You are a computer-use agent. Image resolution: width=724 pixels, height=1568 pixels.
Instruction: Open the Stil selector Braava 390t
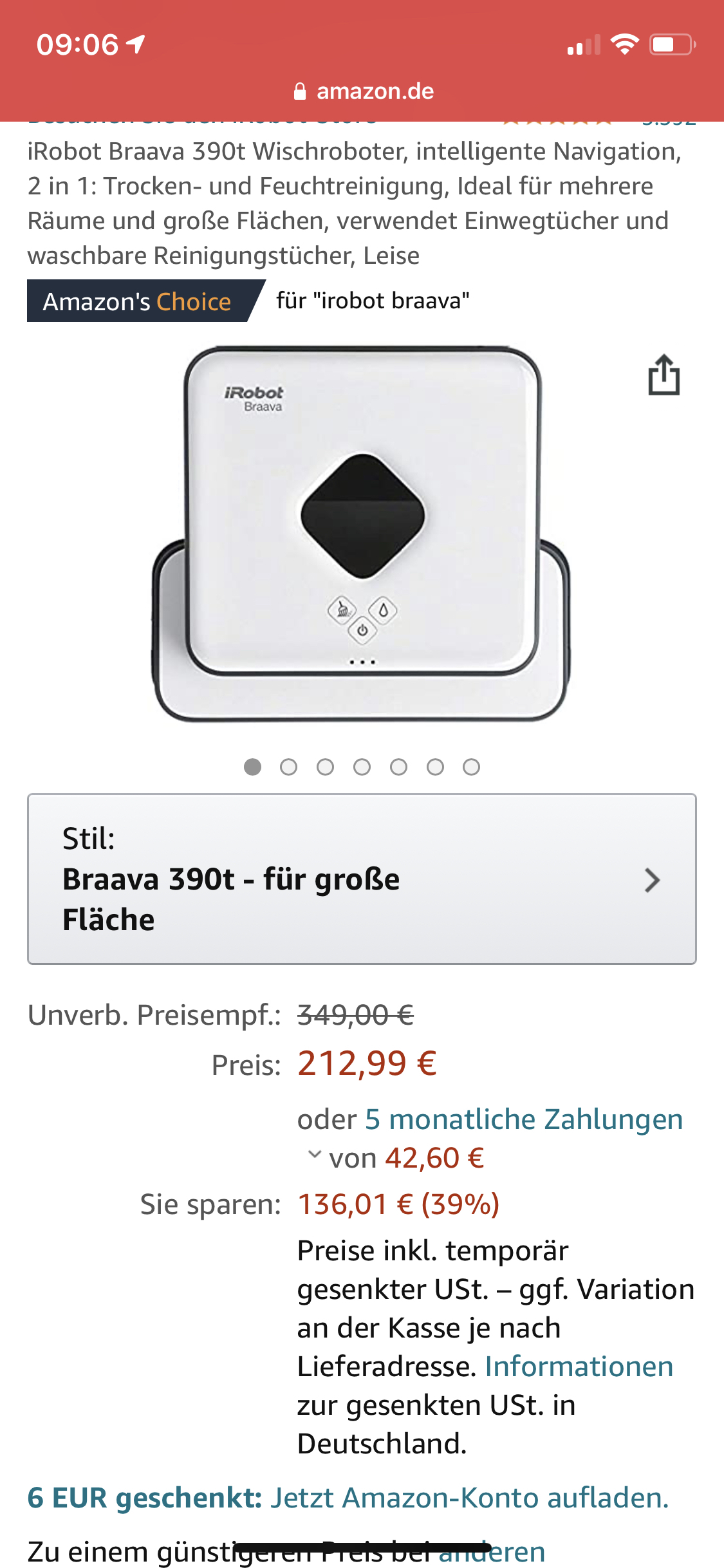362,879
